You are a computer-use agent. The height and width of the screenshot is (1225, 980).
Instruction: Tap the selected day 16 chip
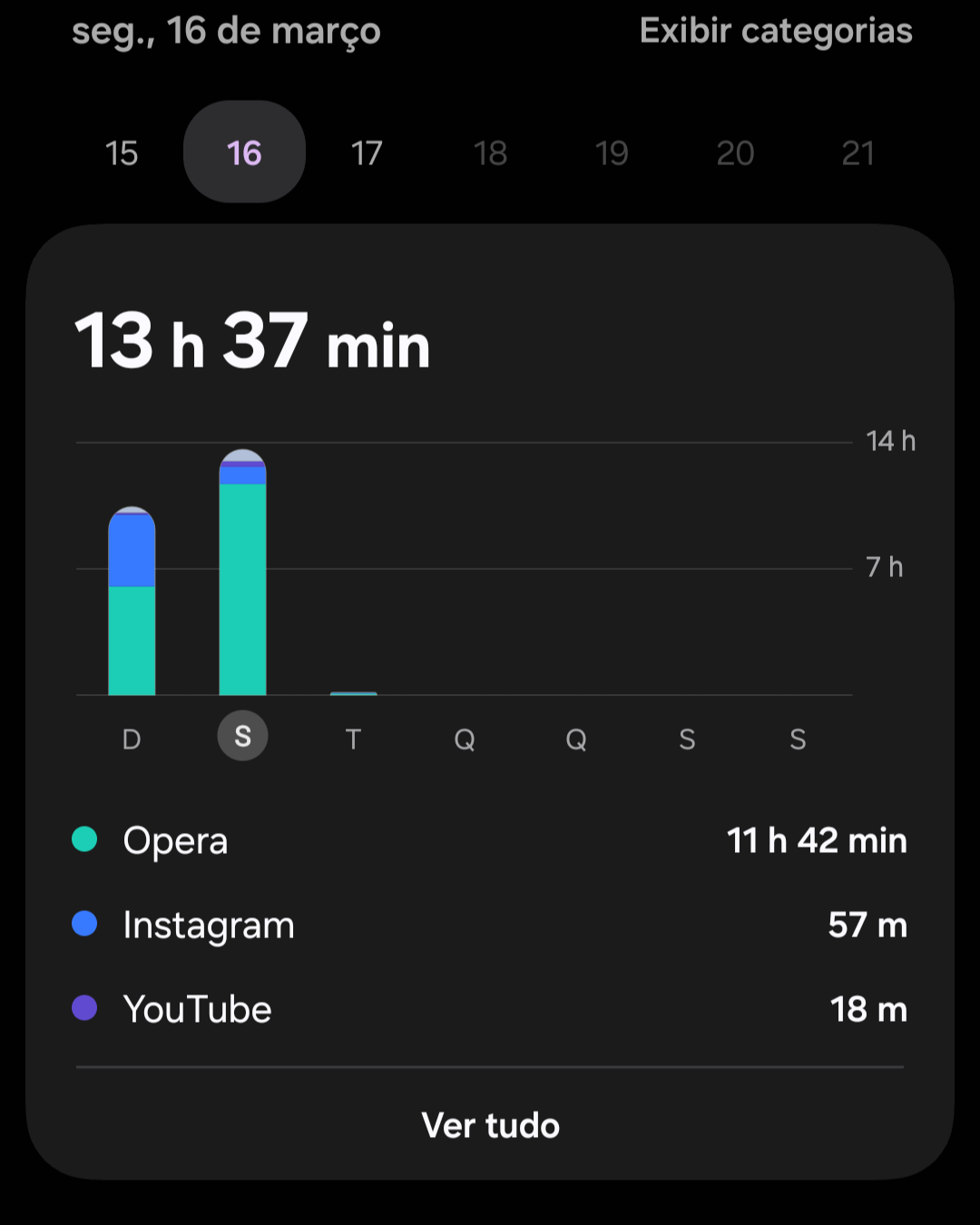(244, 152)
